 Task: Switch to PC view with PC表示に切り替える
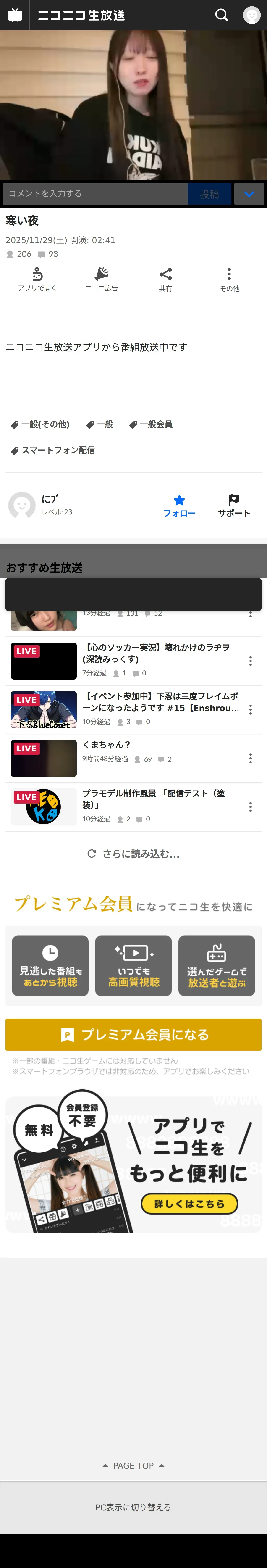click(x=133, y=1507)
